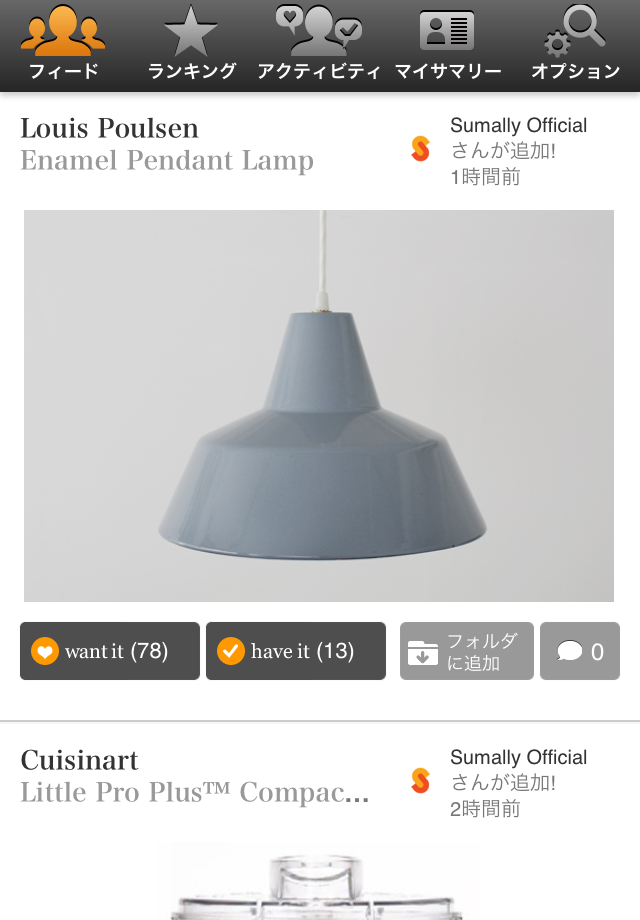Go to the アクティビティ tab
Screen dimensions: 640x920
coord(319,45)
